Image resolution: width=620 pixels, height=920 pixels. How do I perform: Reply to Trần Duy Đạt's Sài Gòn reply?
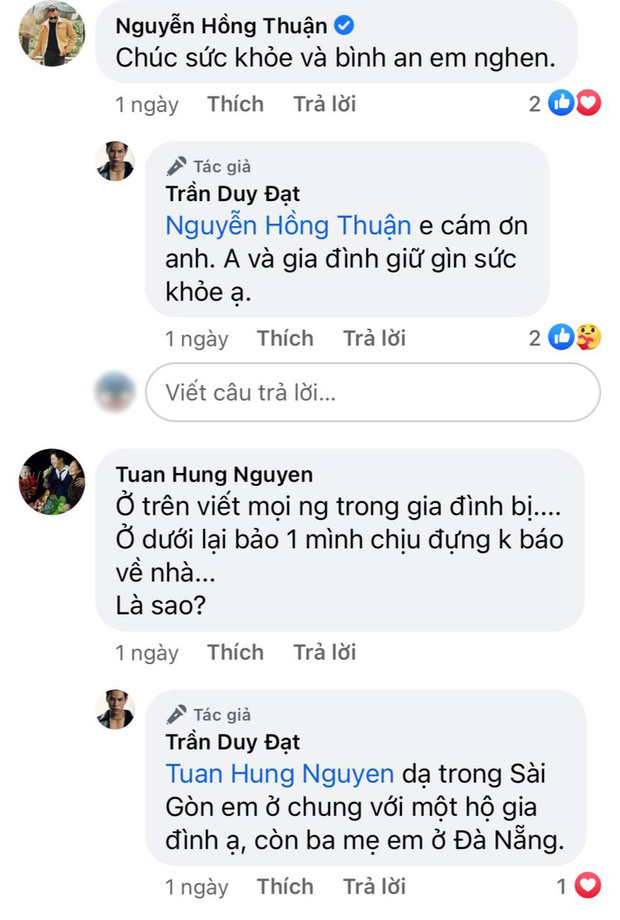(374, 887)
